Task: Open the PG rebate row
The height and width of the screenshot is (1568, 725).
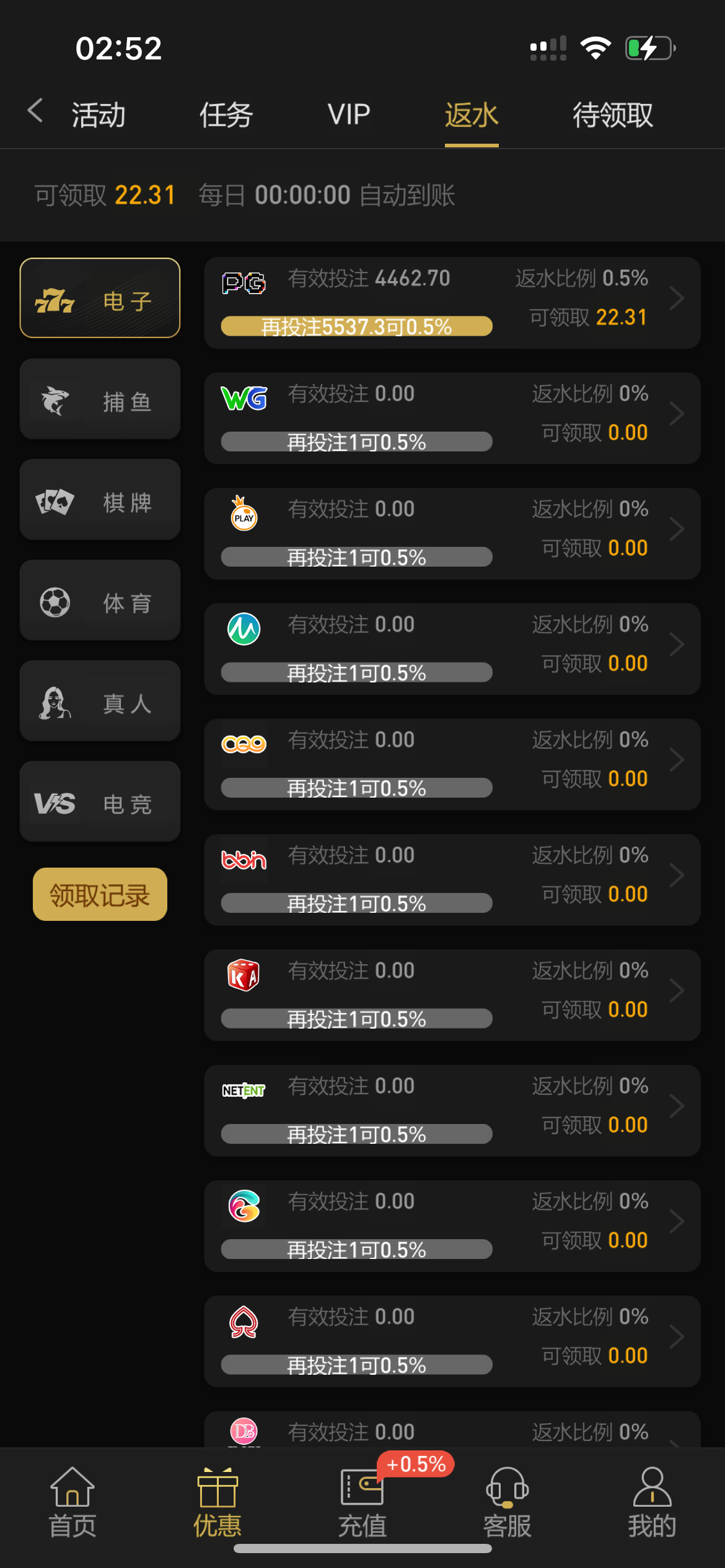Action: [x=452, y=303]
